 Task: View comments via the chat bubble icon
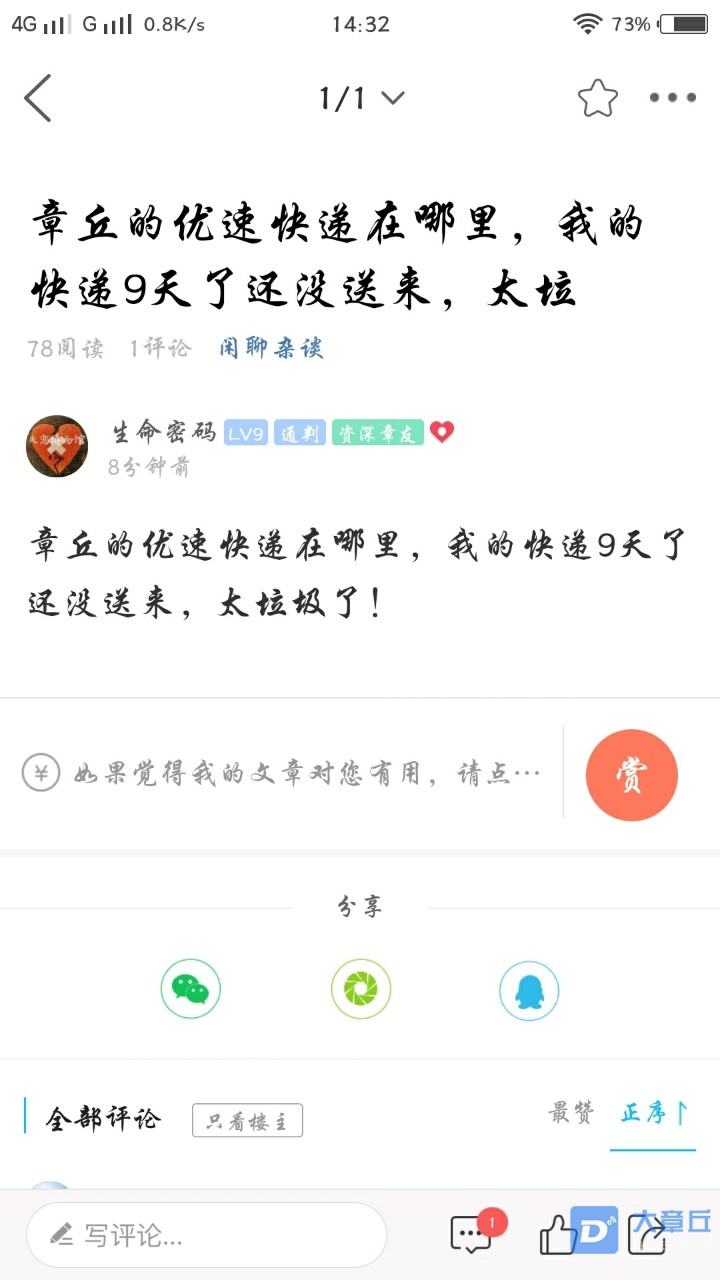(471, 1235)
